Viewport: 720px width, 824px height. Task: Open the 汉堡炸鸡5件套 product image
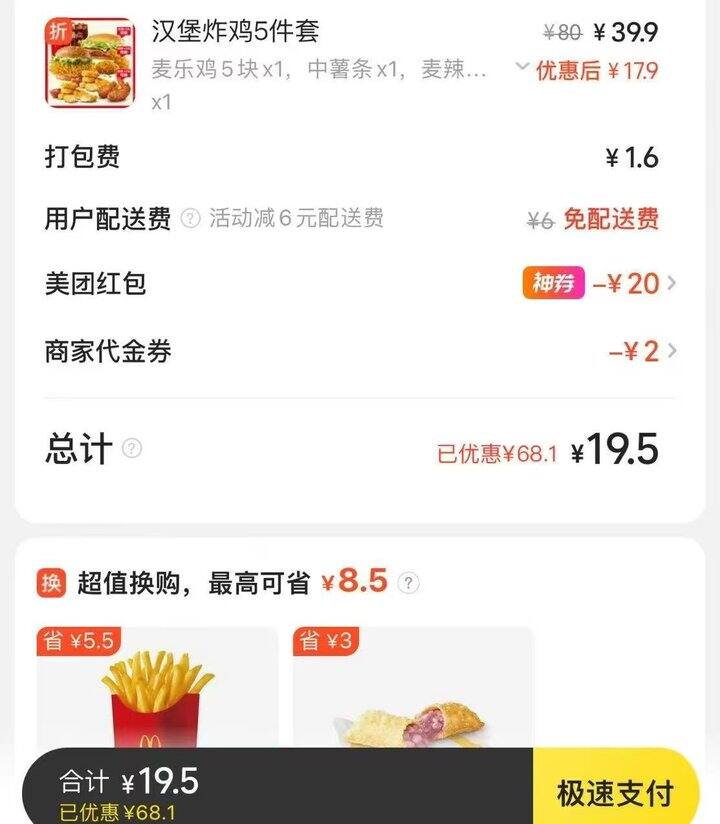pyautogui.click(x=89, y=62)
